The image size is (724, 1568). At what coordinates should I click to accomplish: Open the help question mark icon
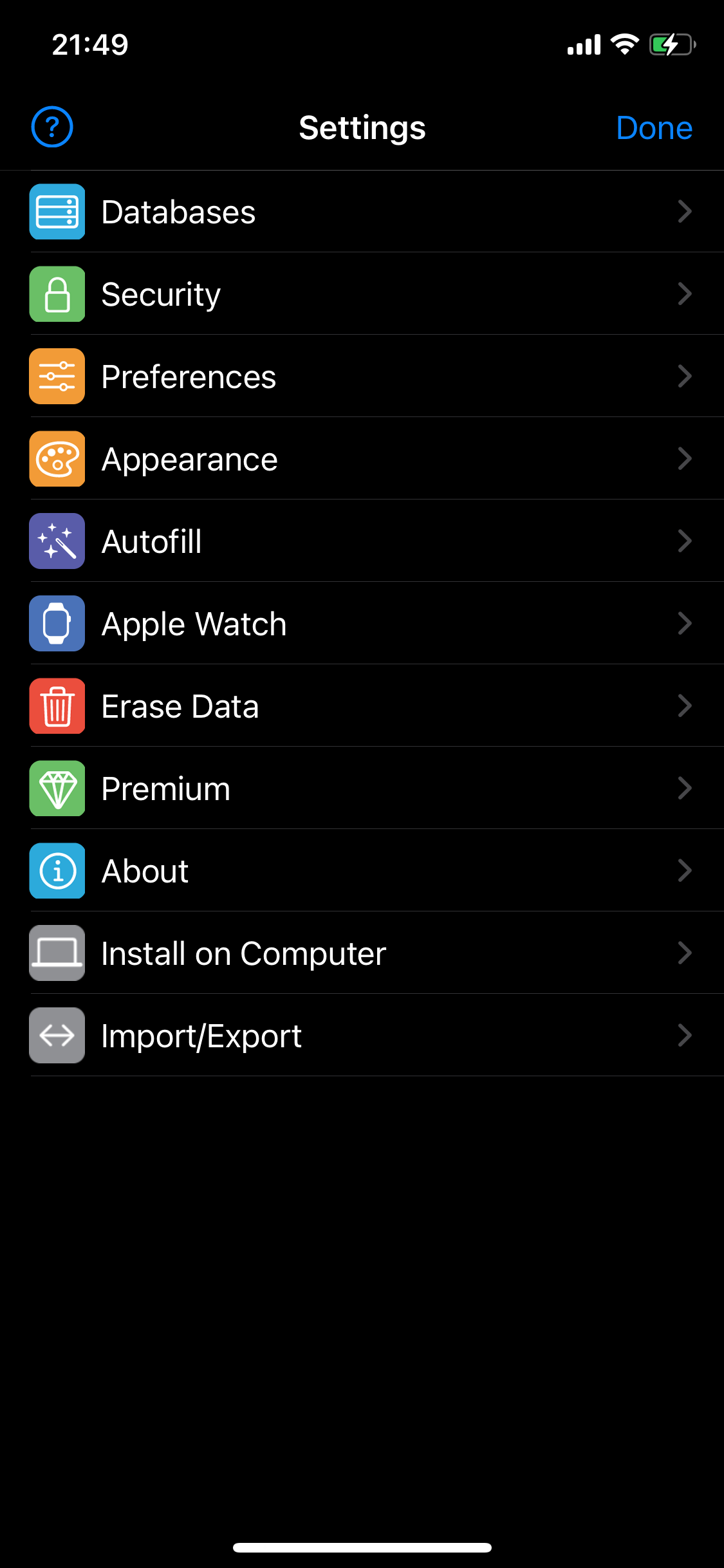52,127
